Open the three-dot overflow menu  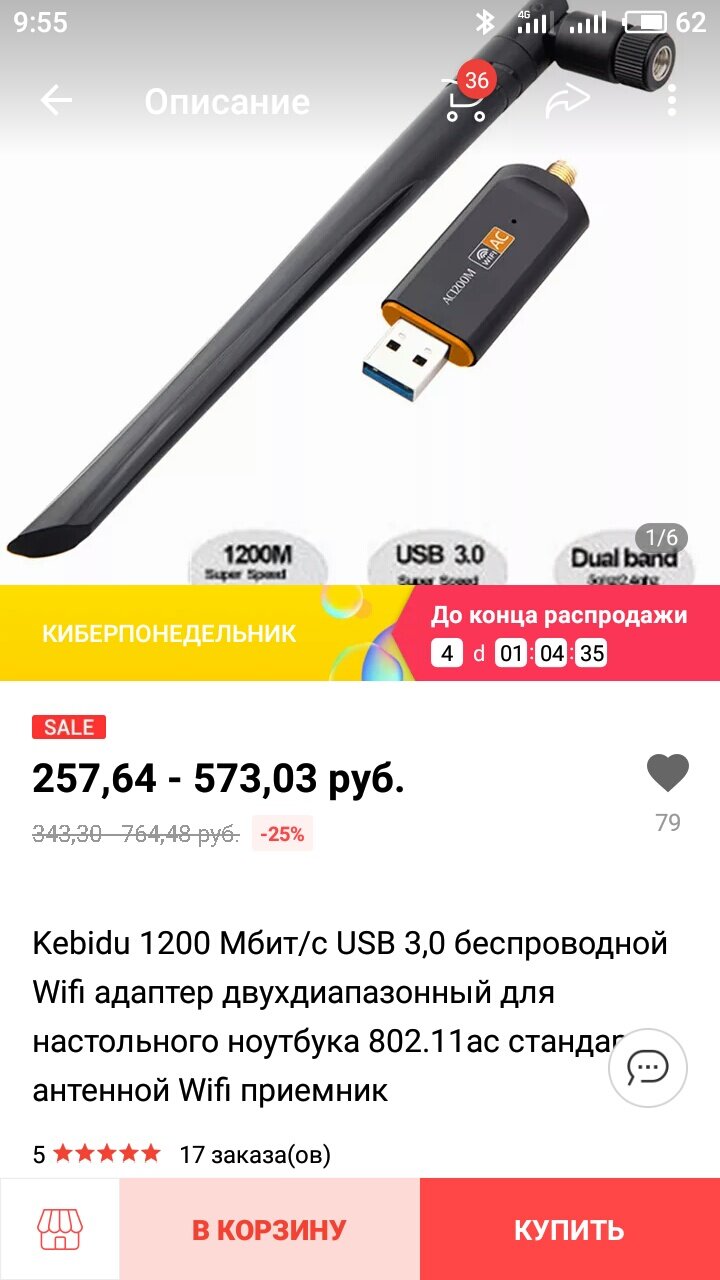[671, 100]
